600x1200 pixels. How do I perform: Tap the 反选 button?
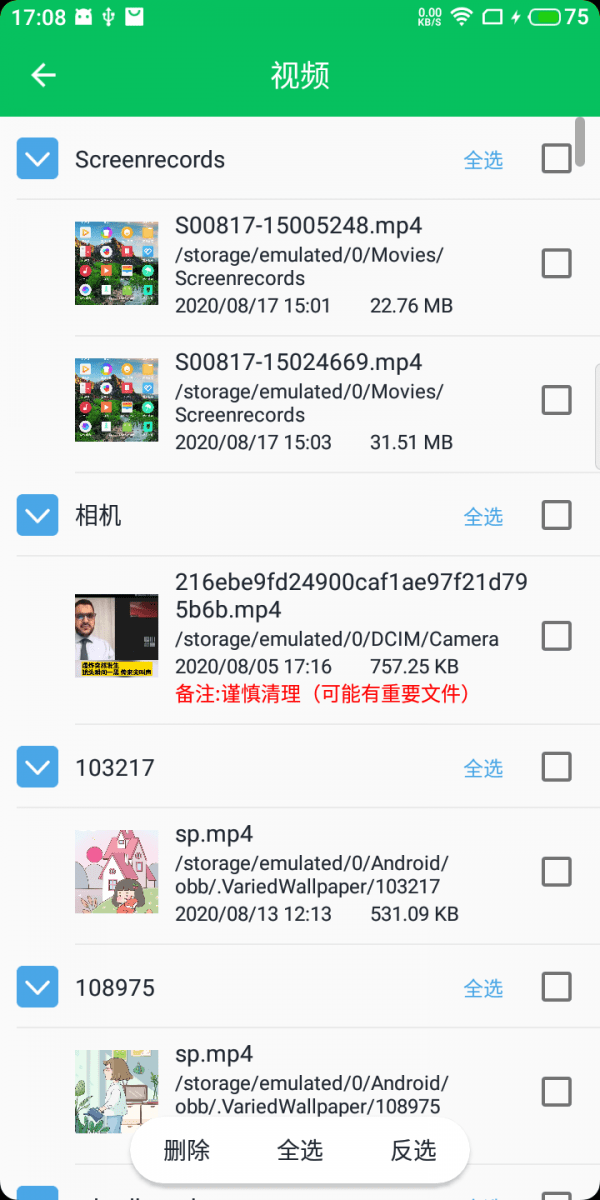(413, 1150)
